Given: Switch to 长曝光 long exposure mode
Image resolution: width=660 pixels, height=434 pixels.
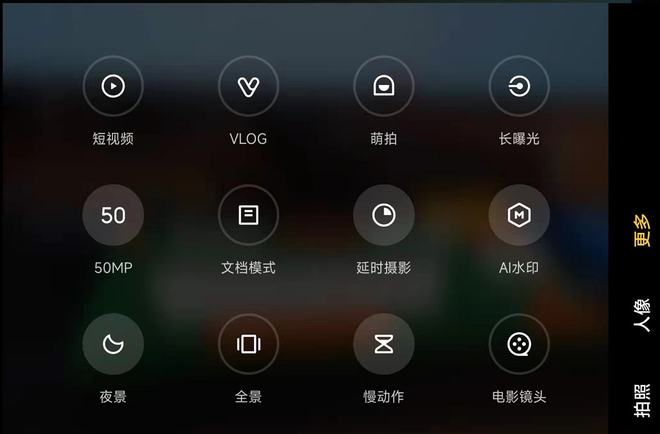Looking at the screenshot, I should pyautogui.click(x=519, y=86).
